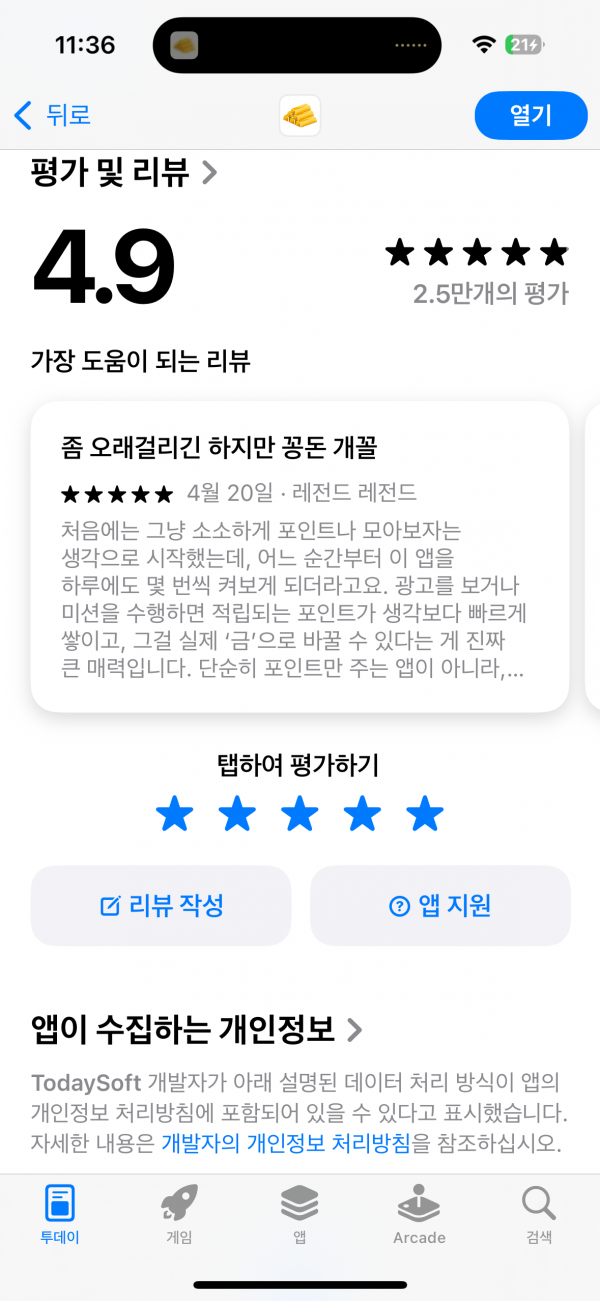Screen dimensions: 600x1301
Task: Expand the 앱이 수집하는 개인정보 section
Action: tap(197, 1028)
